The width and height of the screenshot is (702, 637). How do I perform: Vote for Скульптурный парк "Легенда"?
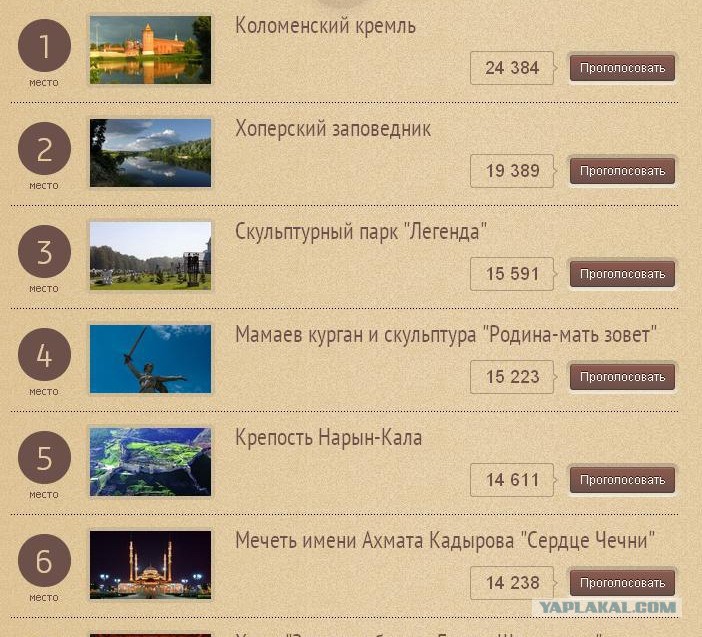(622, 274)
